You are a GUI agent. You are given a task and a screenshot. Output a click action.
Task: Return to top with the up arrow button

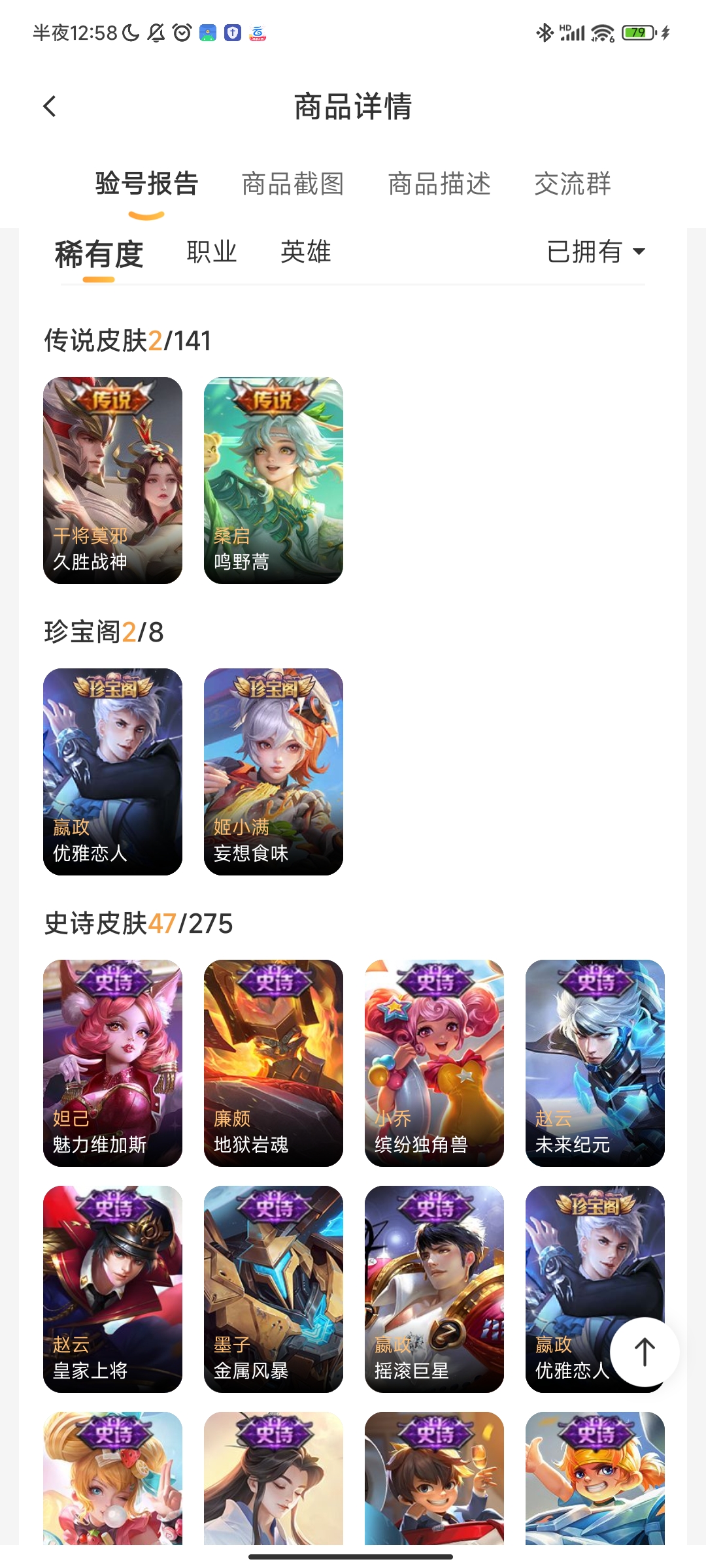pyautogui.click(x=645, y=1352)
